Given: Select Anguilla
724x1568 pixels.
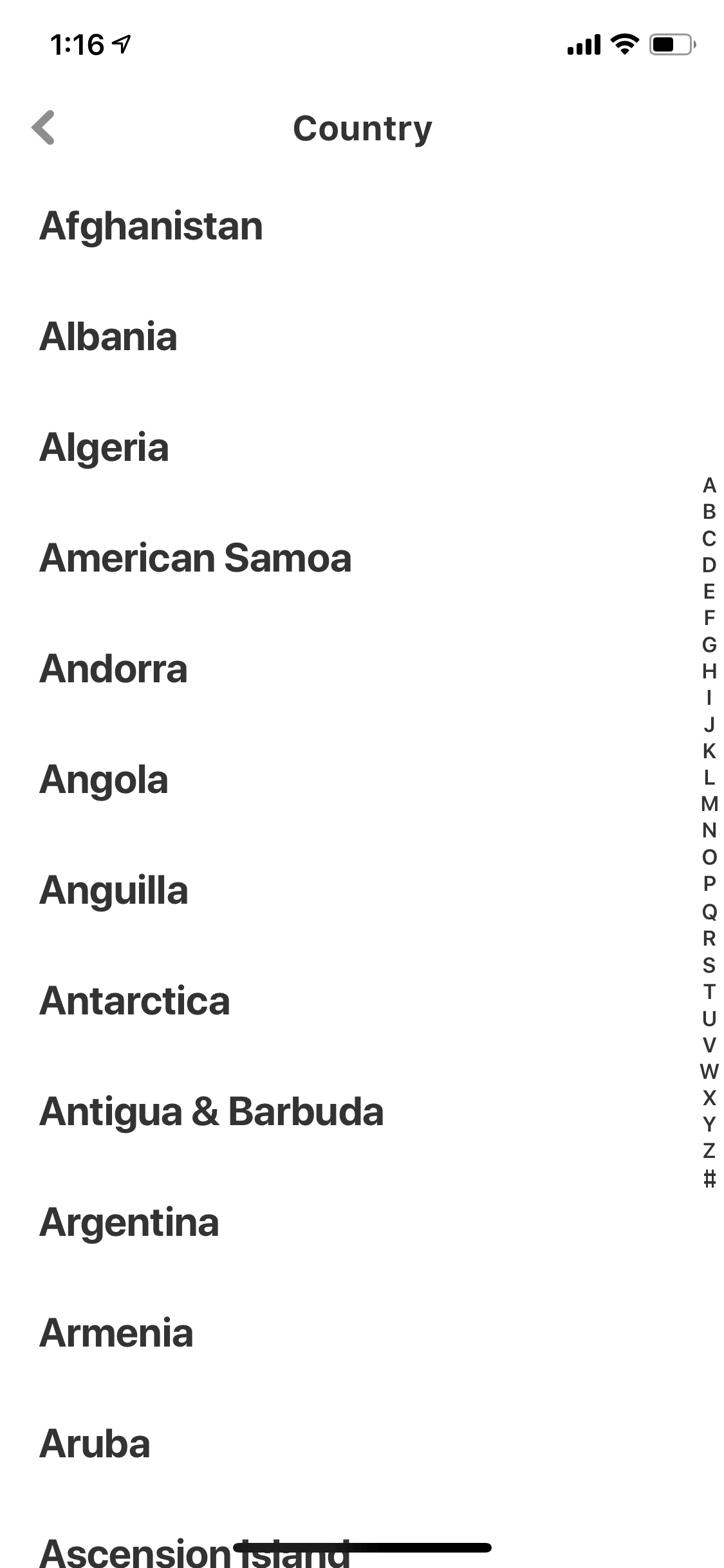Looking at the screenshot, I should (x=362, y=891).
